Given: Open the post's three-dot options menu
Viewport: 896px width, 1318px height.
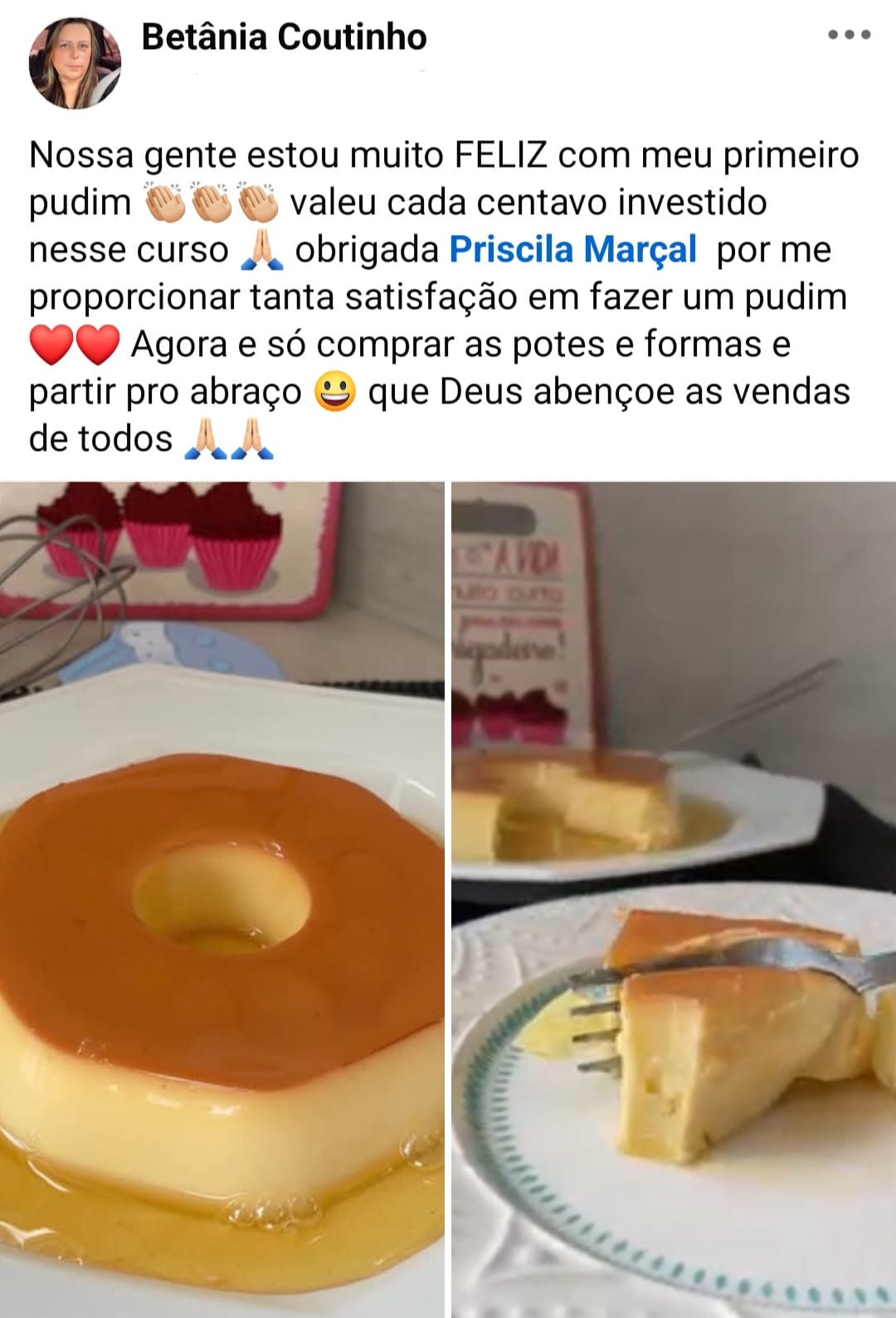Looking at the screenshot, I should coord(849,35).
